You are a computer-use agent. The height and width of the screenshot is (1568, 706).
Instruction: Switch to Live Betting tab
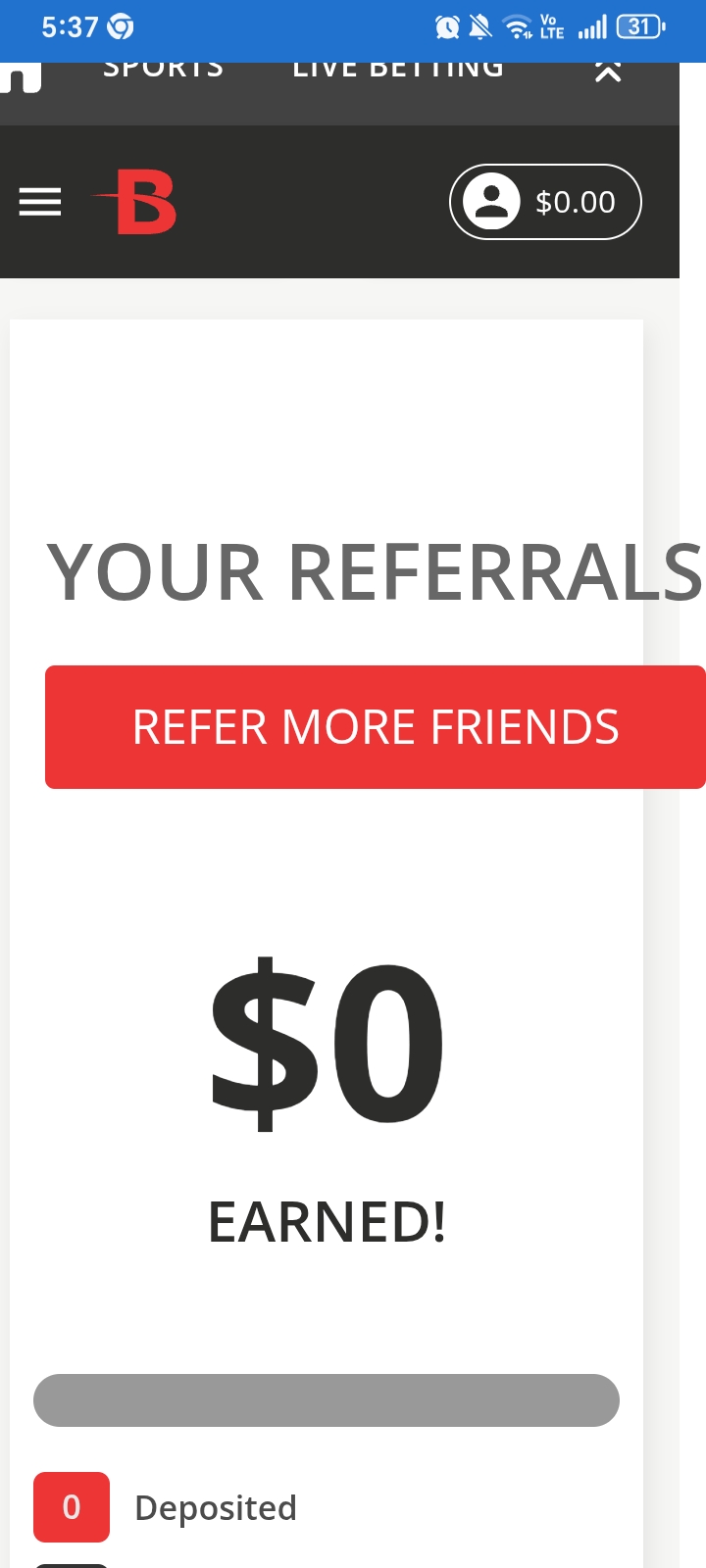tap(398, 71)
